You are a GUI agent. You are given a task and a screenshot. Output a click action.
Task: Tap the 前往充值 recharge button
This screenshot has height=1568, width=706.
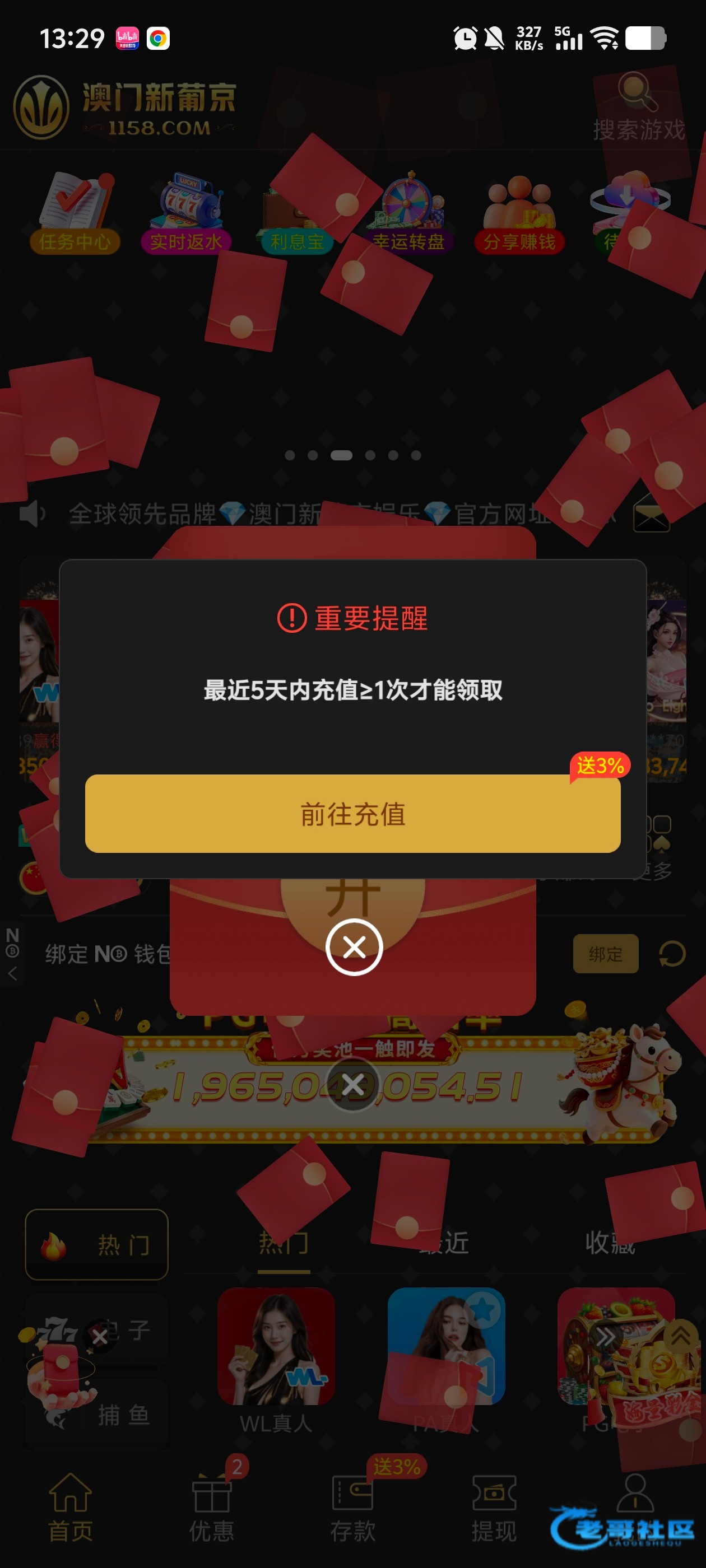pos(352,813)
